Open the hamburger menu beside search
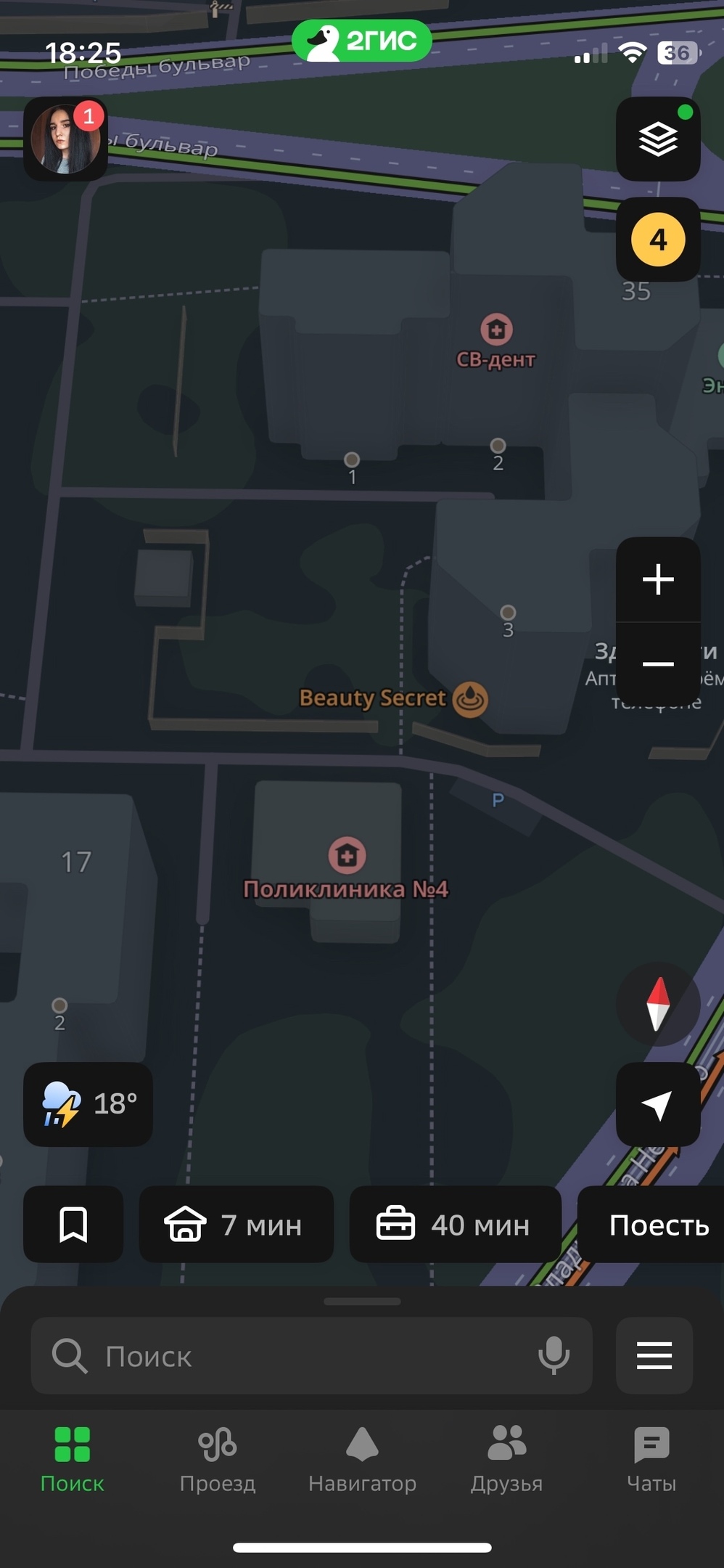This screenshot has width=724, height=1568. [654, 1355]
